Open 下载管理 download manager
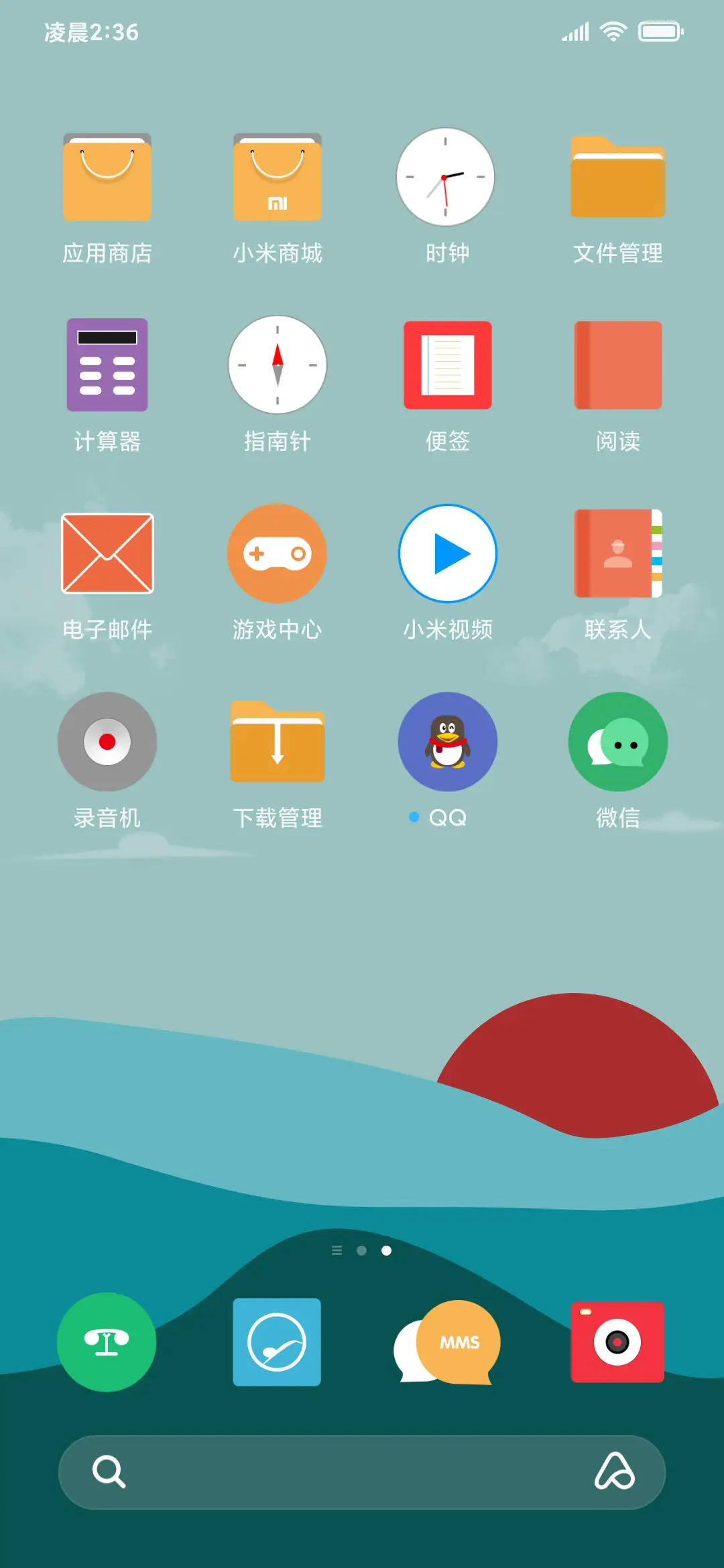Screen dimensions: 724x1568 (x=278, y=741)
